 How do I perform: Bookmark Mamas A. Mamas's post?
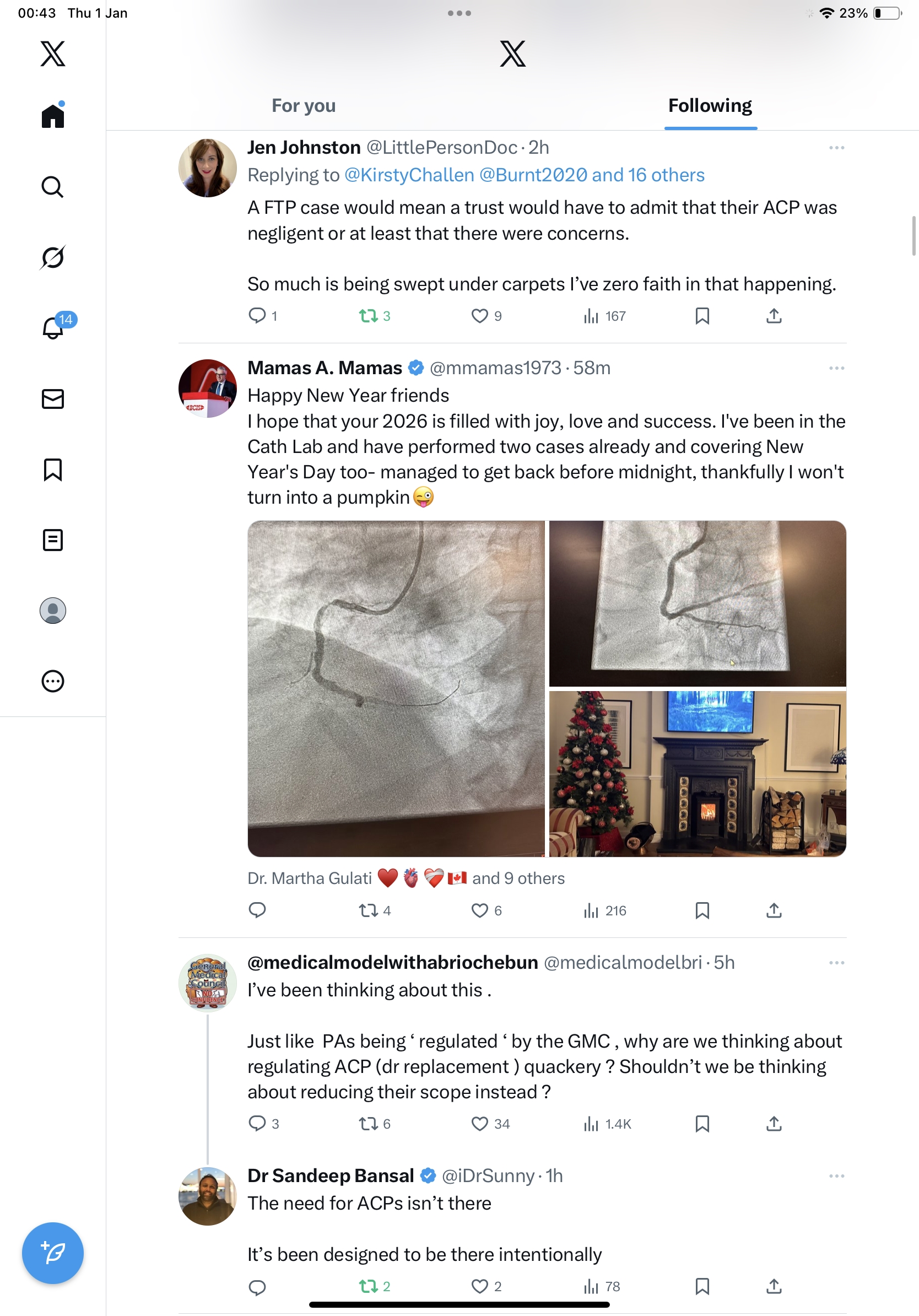702,910
